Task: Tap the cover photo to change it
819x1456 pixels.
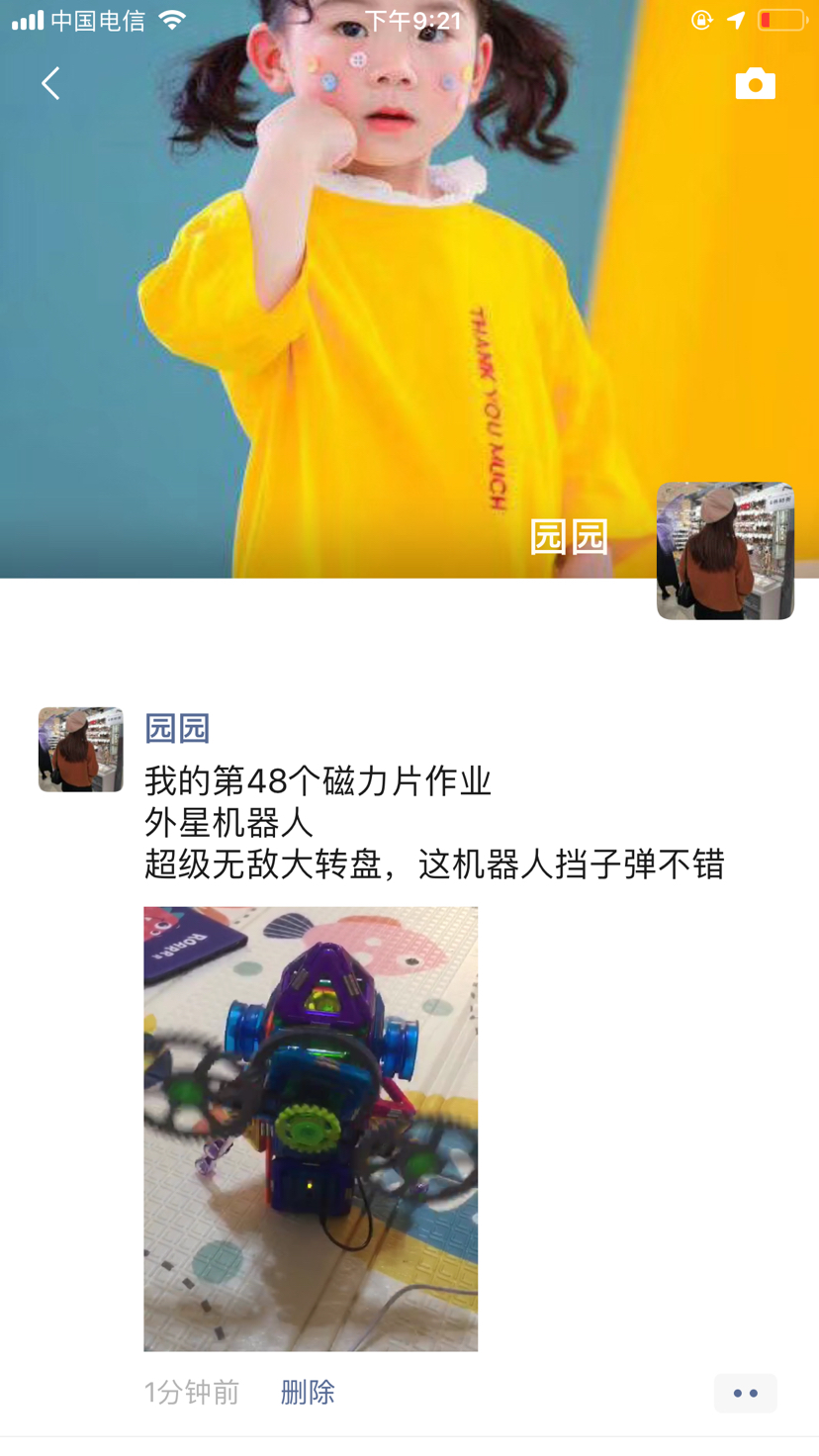Action: click(297, 297)
